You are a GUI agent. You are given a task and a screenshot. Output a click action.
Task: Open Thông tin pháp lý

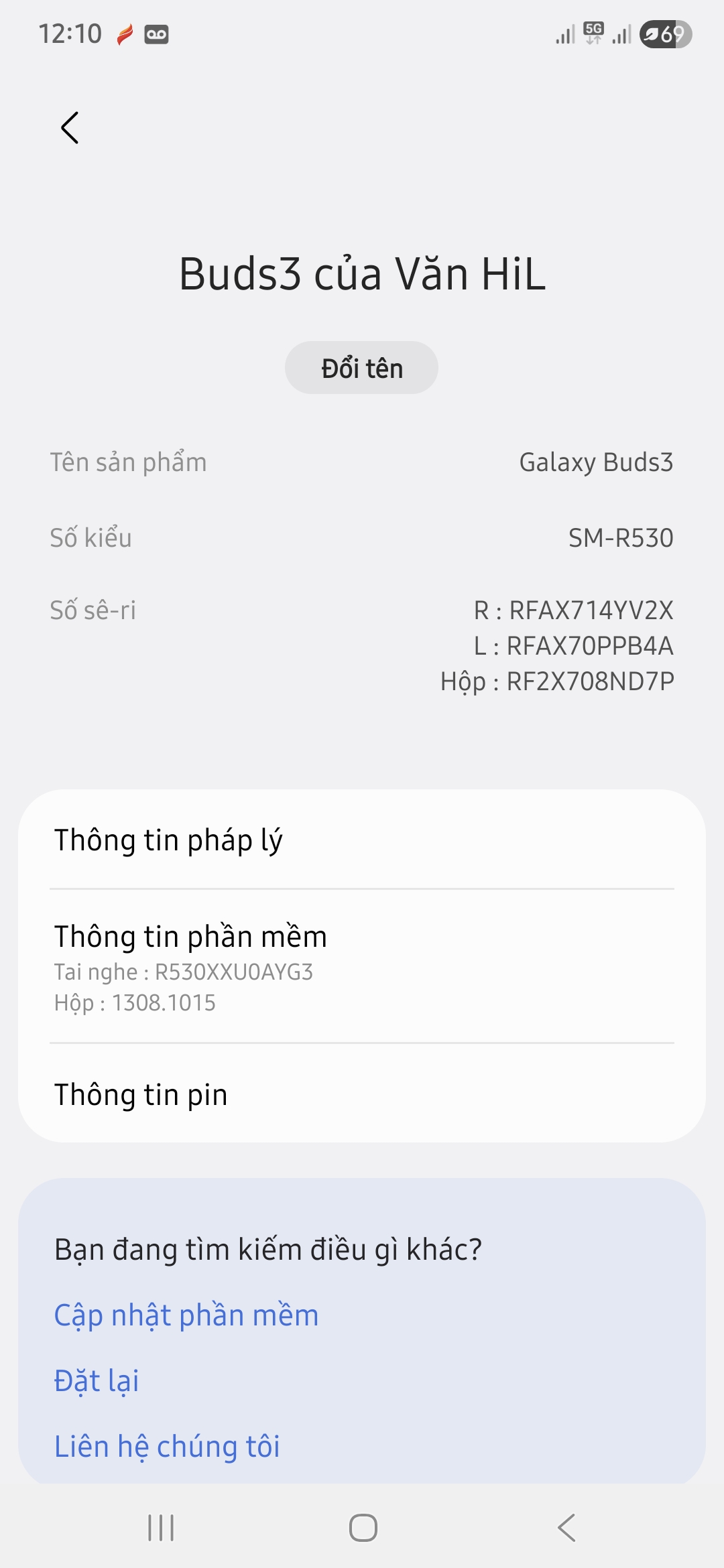pyautogui.click(x=362, y=840)
